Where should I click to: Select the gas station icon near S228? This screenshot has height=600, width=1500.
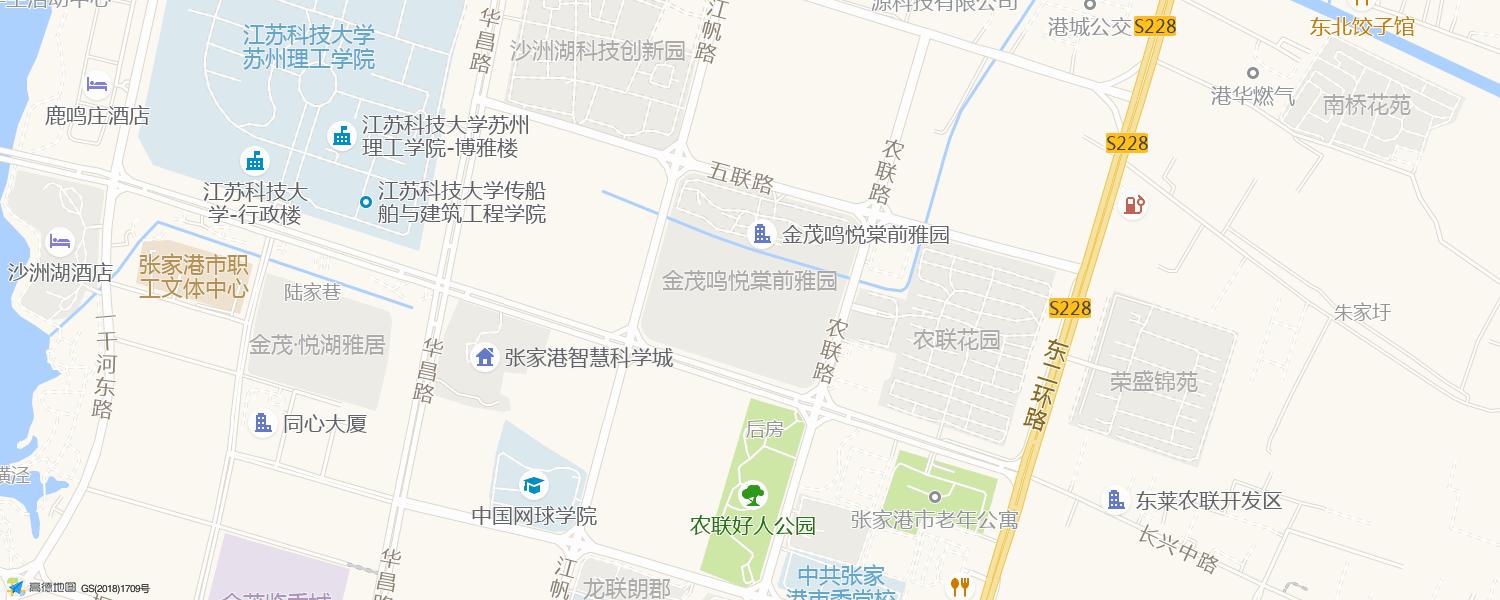(1133, 205)
